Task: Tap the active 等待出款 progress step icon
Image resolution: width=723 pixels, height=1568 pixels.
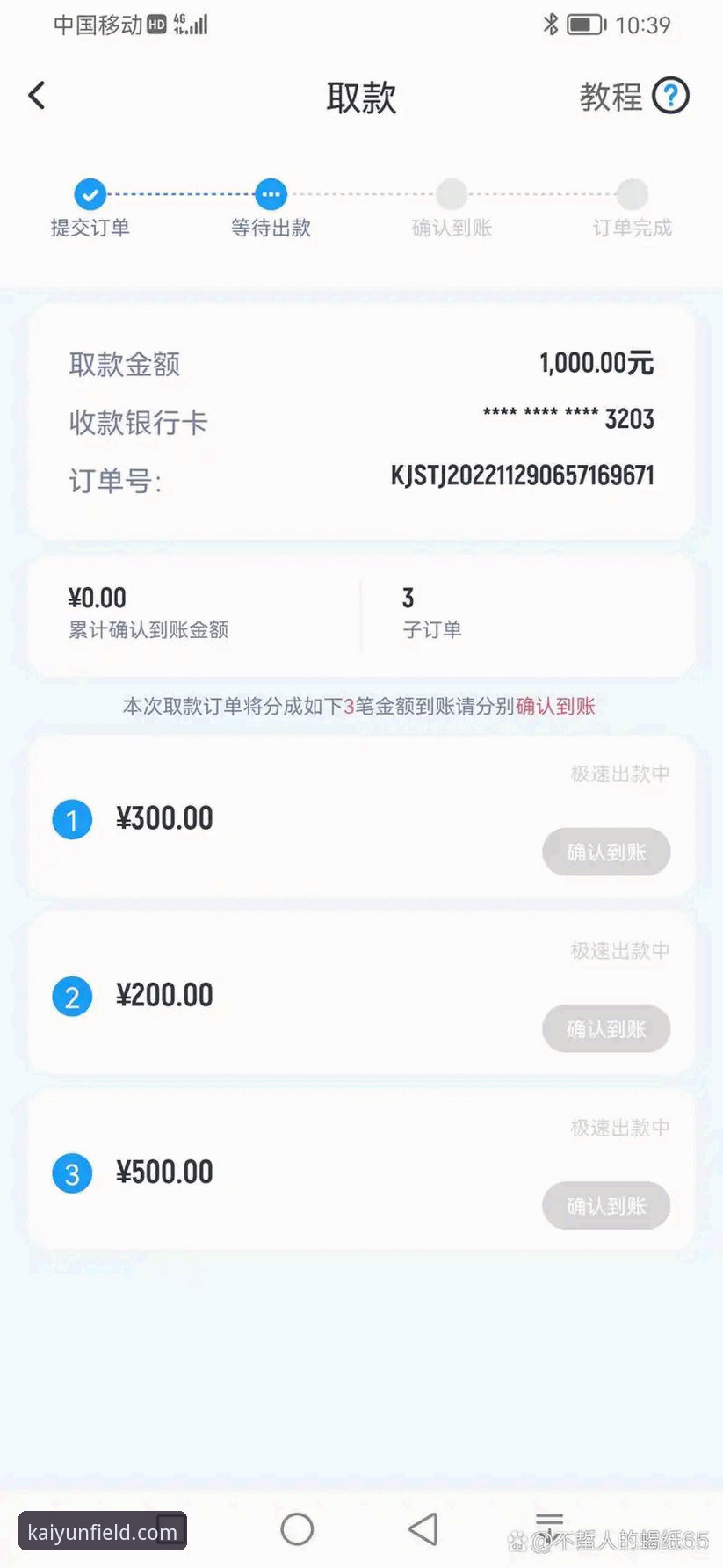Action: click(x=270, y=194)
